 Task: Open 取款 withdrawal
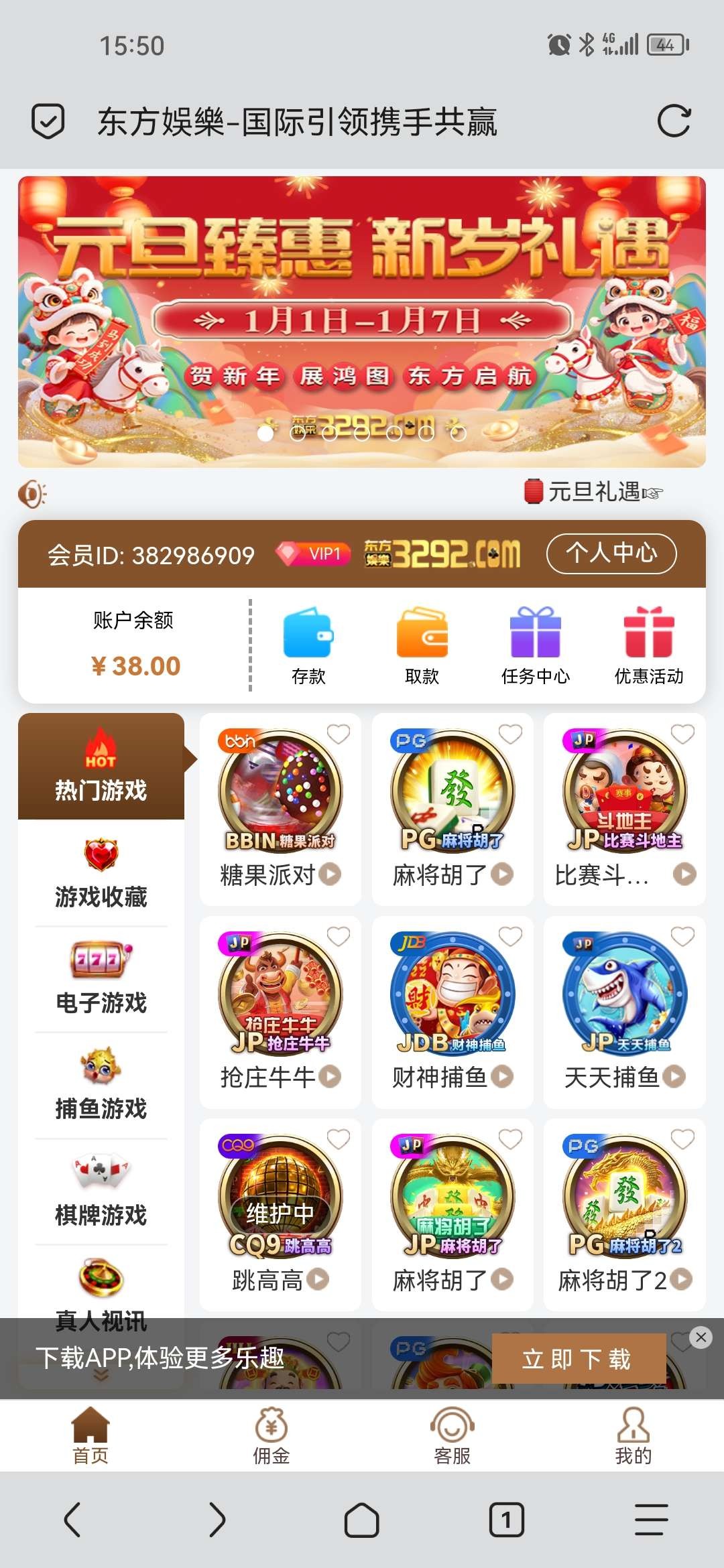[422, 645]
